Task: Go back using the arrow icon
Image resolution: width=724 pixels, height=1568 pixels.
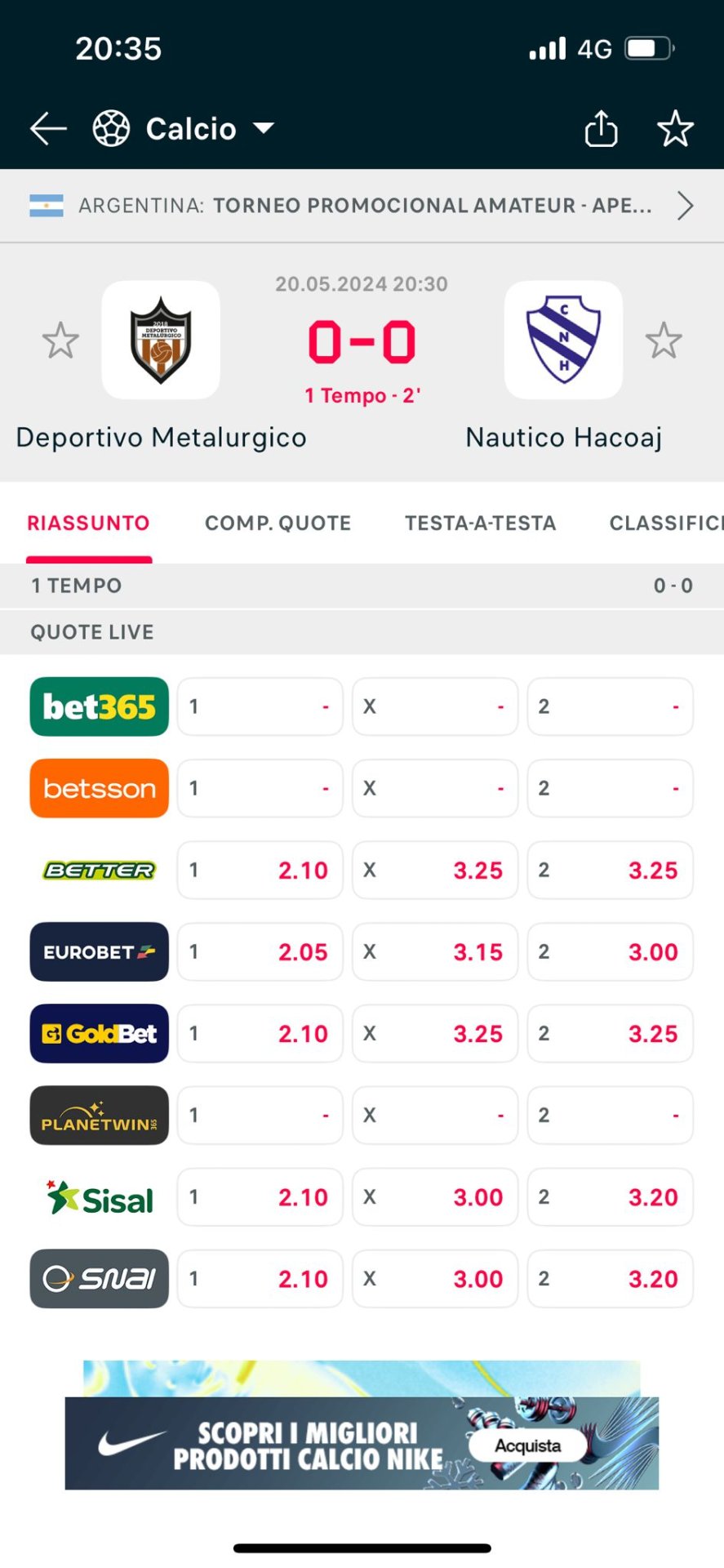Action: click(x=48, y=129)
